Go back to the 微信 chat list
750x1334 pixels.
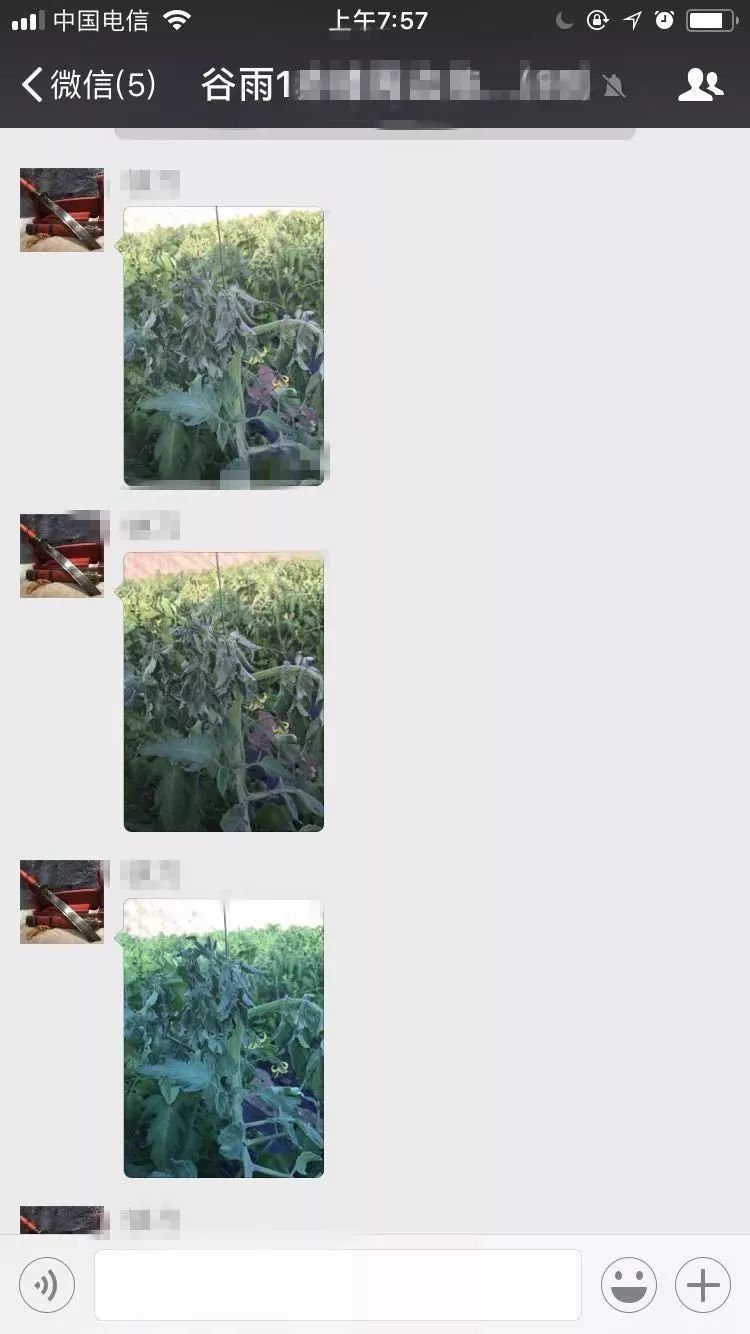click(88, 85)
